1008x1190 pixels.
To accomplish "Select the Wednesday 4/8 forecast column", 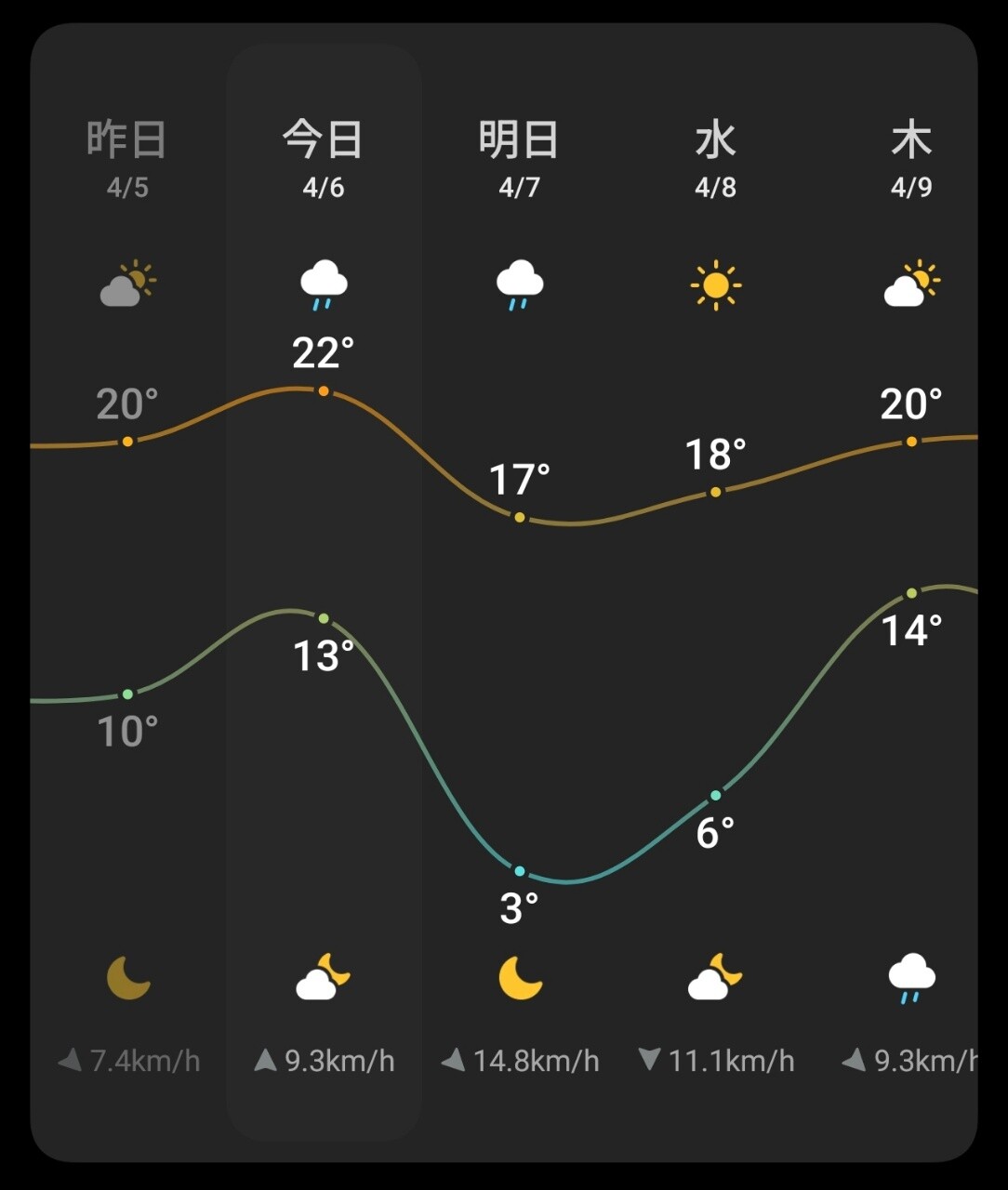I will click(715, 158).
